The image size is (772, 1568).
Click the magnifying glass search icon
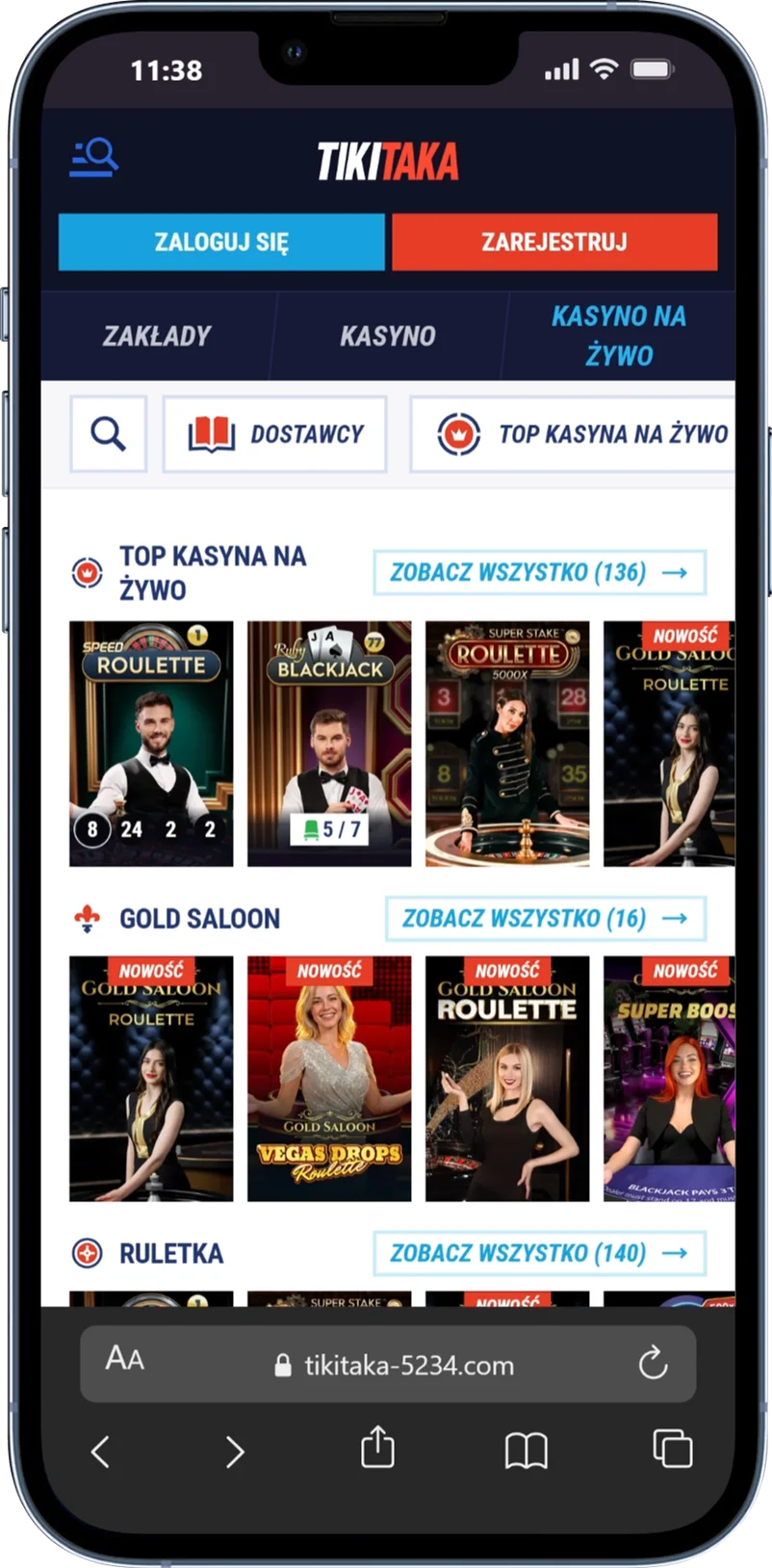click(108, 433)
